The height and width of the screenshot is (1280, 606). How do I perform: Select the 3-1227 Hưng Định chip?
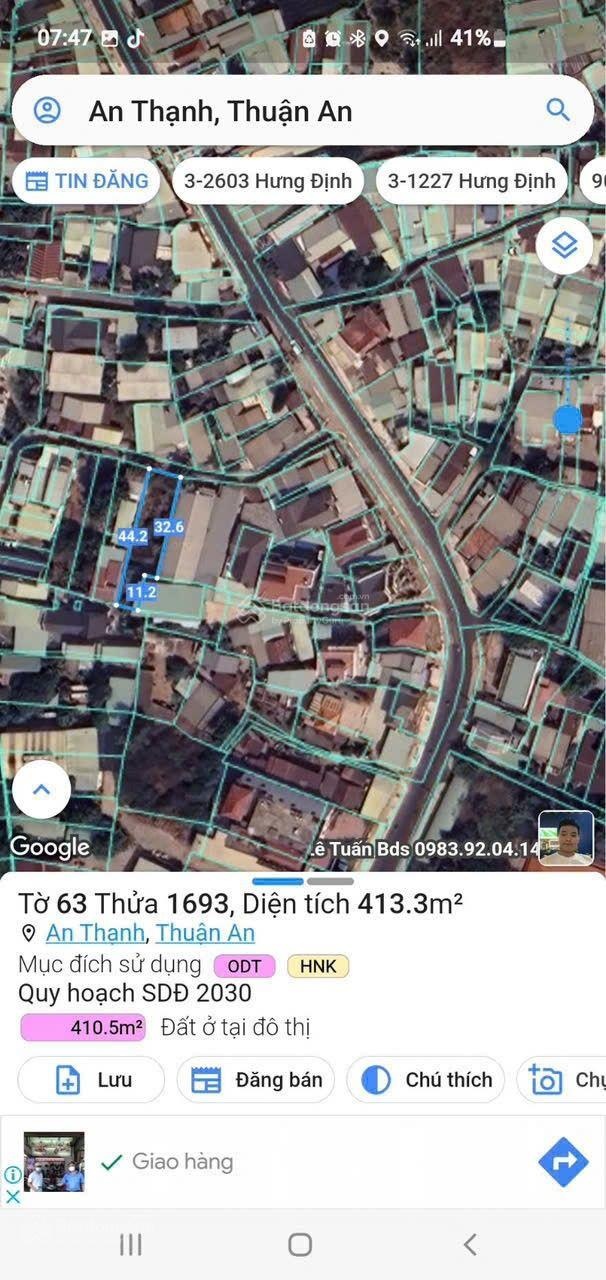click(x=471, y=181)
